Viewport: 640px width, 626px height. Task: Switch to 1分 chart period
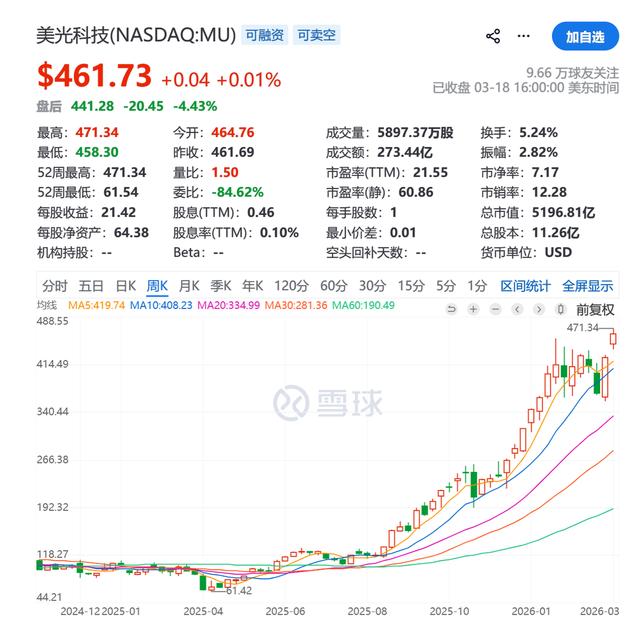point(477,286)
